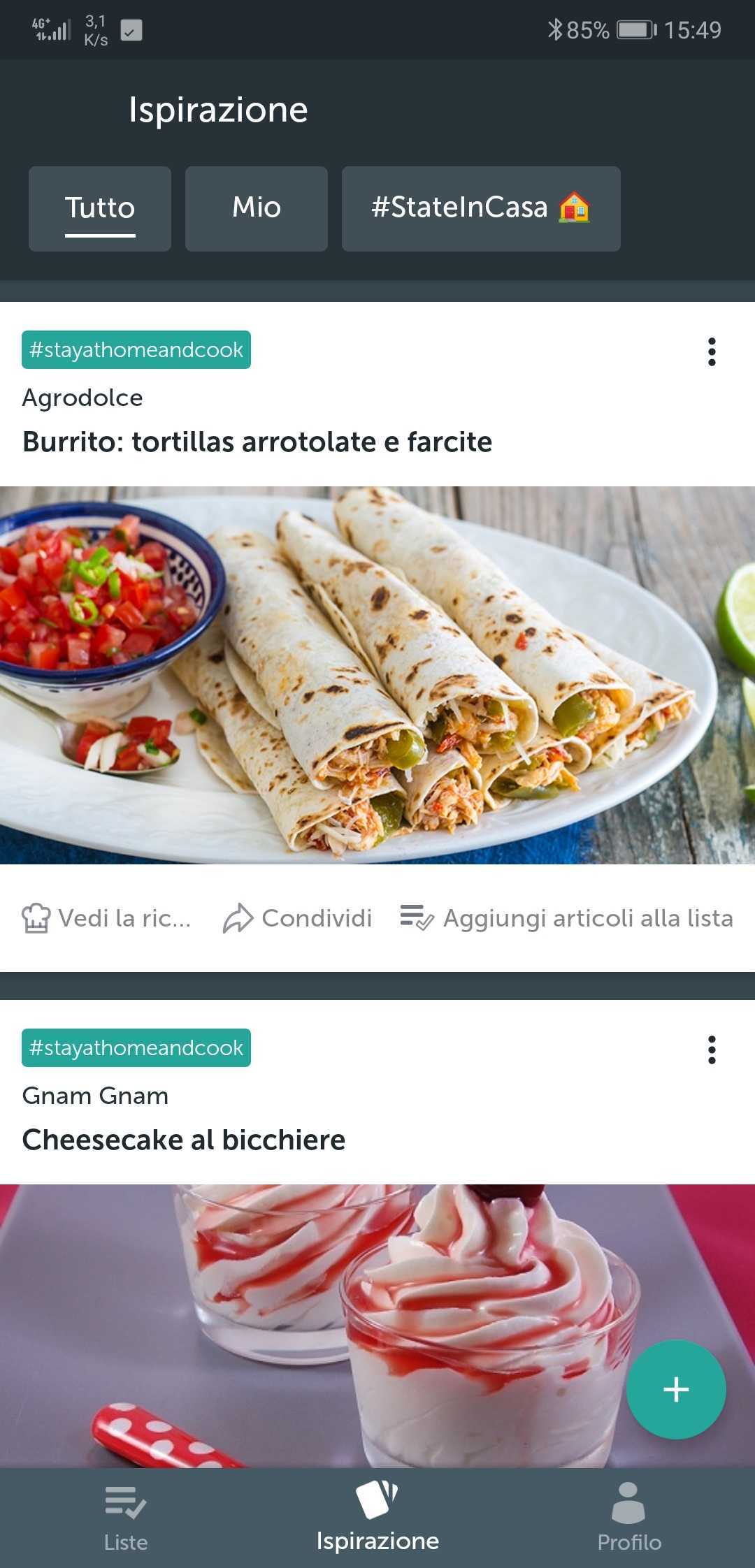The height and width of the screenshot is (1568, 755).
Task: Select the Ispirazione bottom tab
Action: (377, 1518)
